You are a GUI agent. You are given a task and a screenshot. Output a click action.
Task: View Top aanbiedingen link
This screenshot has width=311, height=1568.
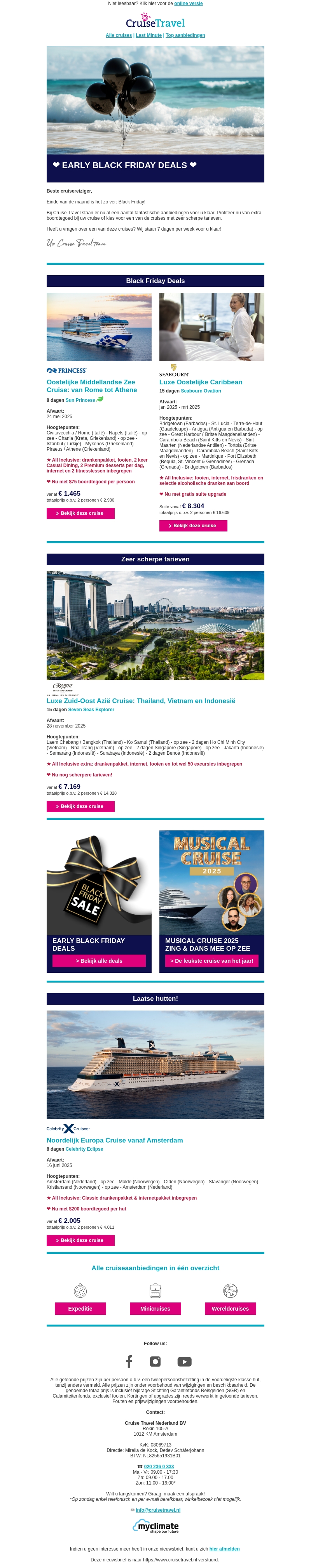[x=185, y=35]
